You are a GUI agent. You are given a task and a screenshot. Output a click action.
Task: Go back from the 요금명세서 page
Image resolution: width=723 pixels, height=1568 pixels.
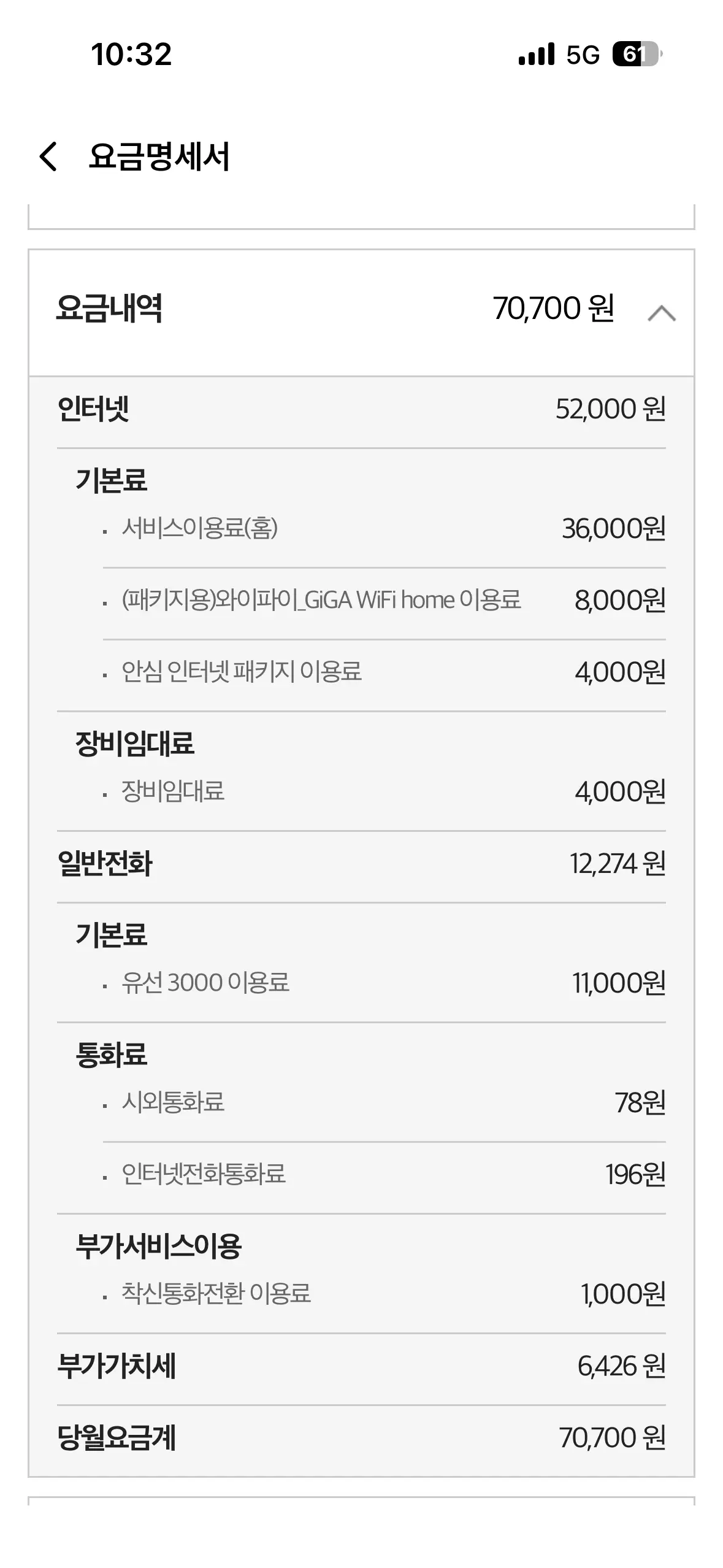pyautogui.click(x=48, y=156)
